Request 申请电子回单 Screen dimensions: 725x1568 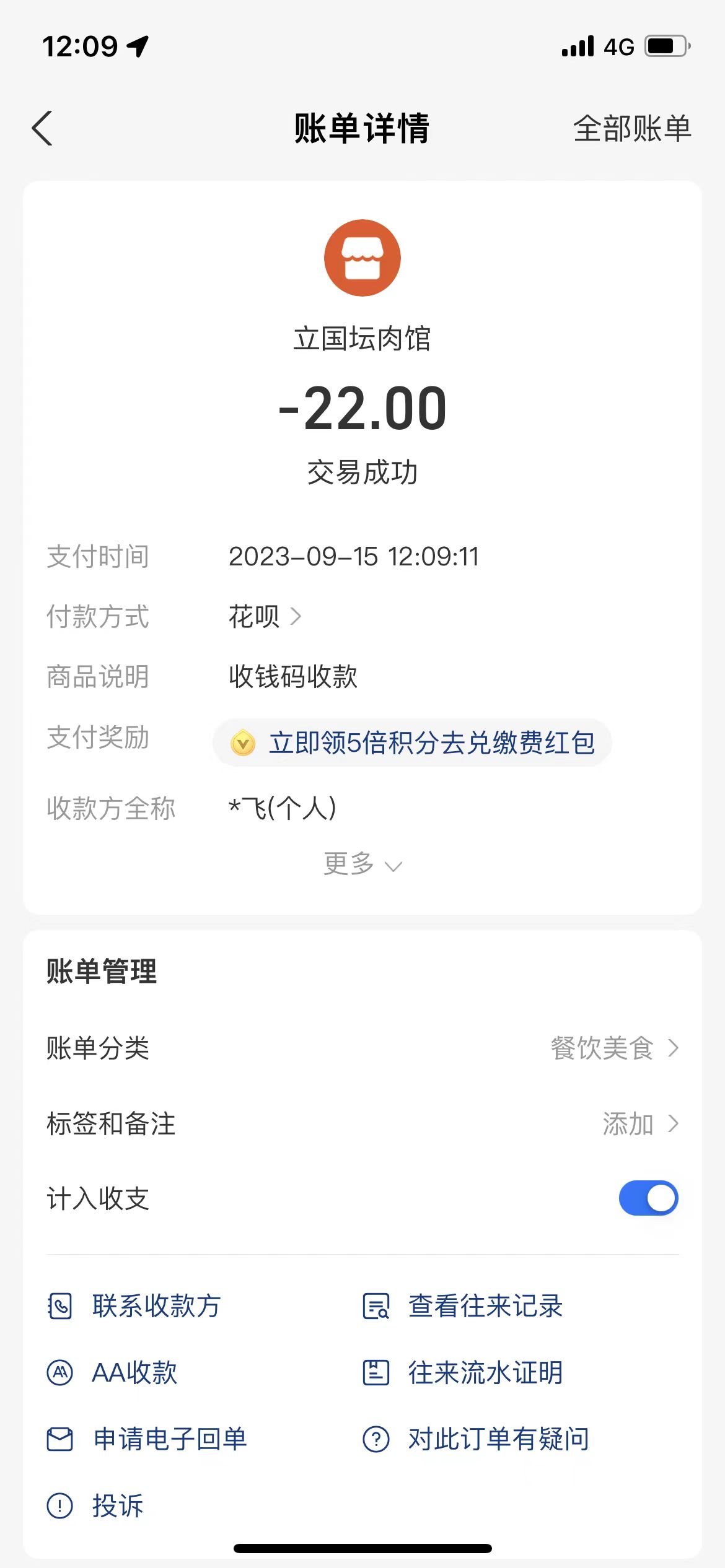tap(147, 1439)
